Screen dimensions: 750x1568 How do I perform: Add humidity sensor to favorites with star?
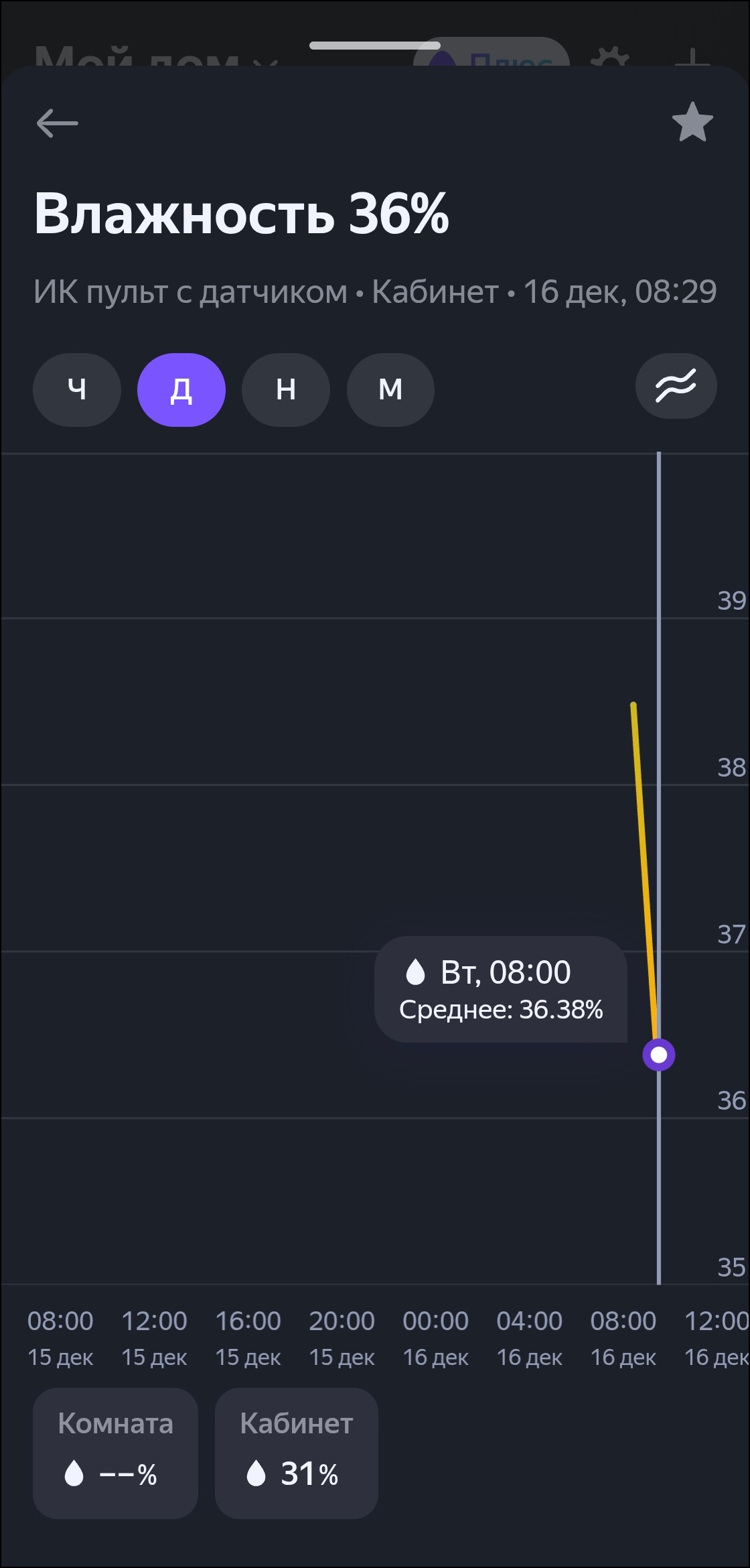[x=692, y=122]
